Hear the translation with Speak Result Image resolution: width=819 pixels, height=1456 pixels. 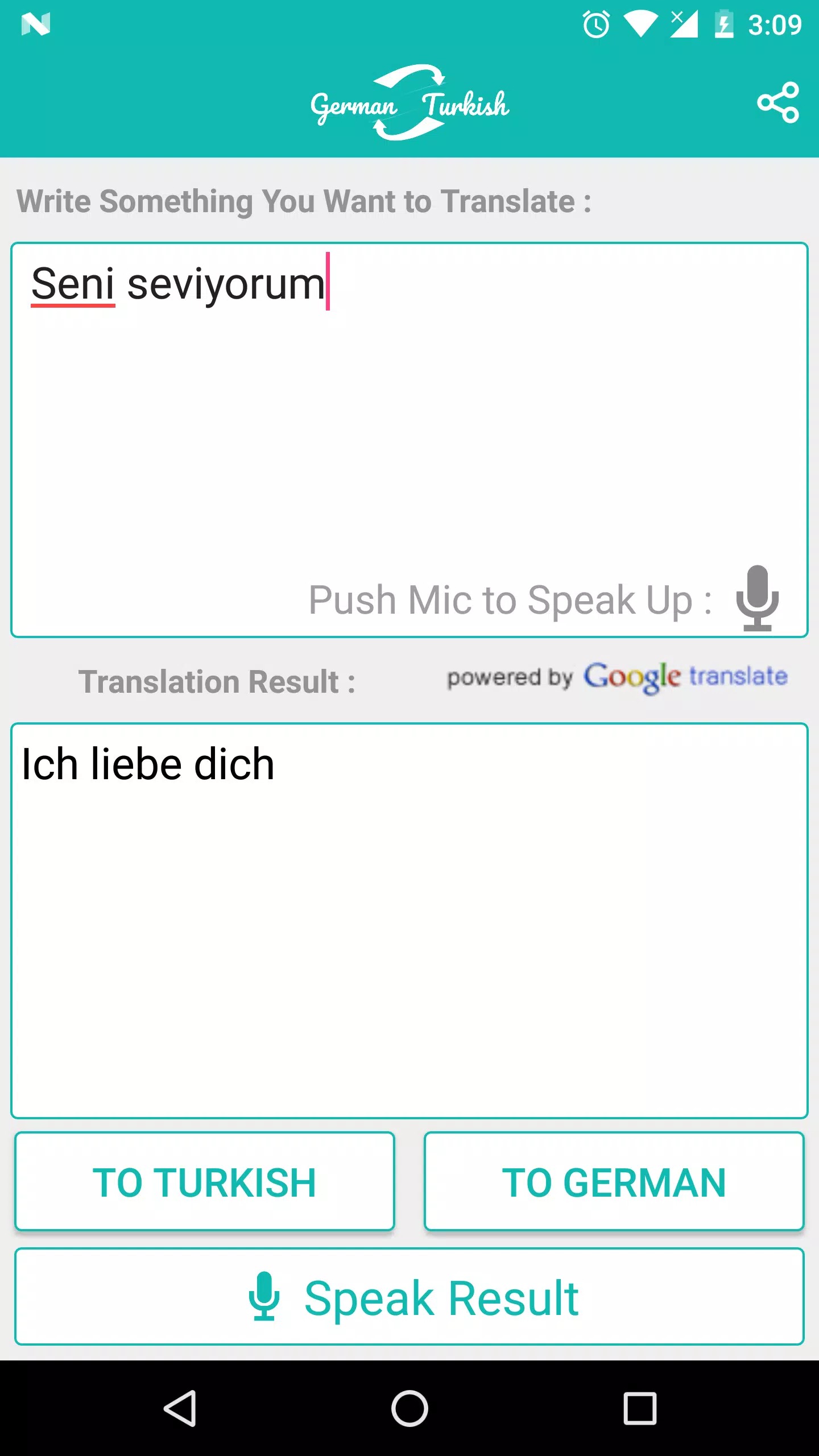pos(409,1298)
